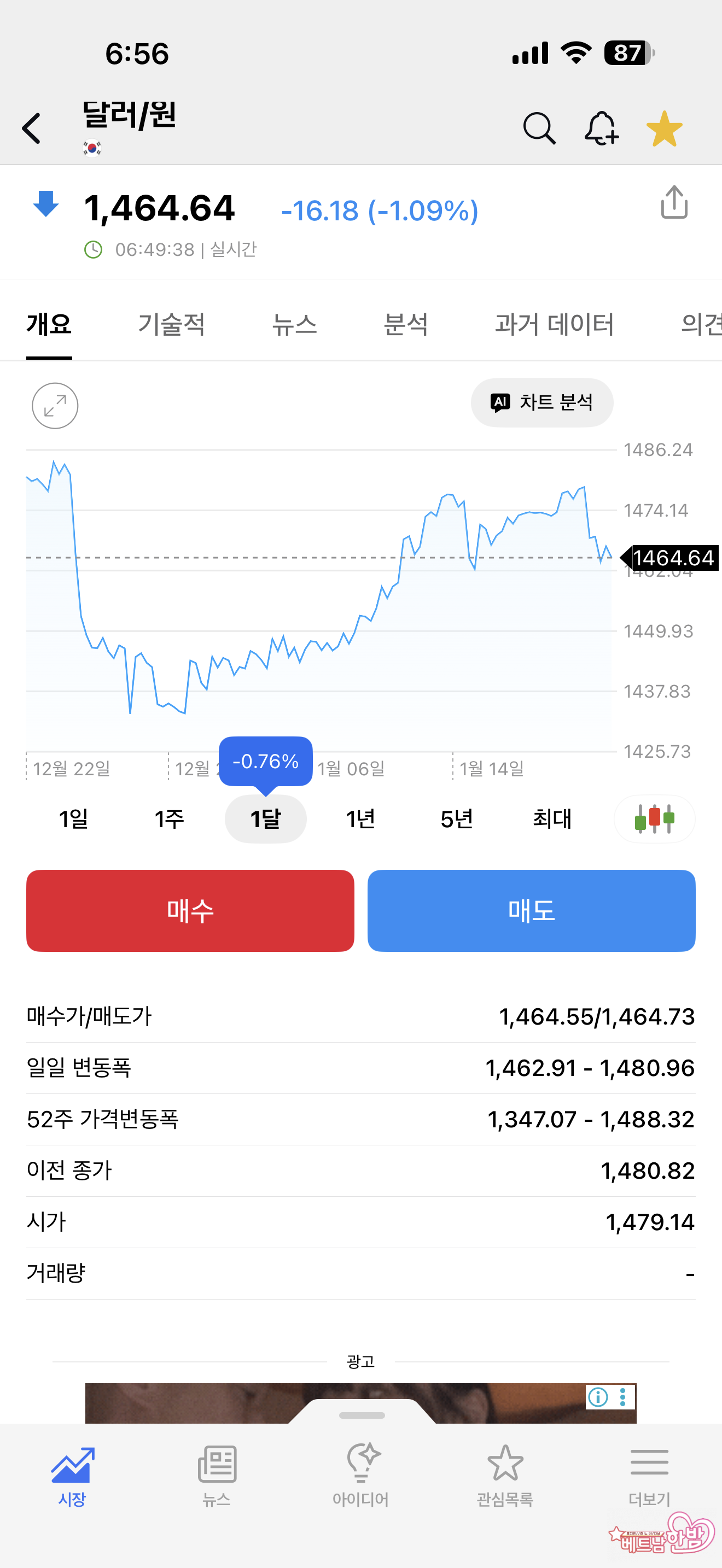
Task: Switch to the 기술적 tab
Action: [x=171, y=324]
